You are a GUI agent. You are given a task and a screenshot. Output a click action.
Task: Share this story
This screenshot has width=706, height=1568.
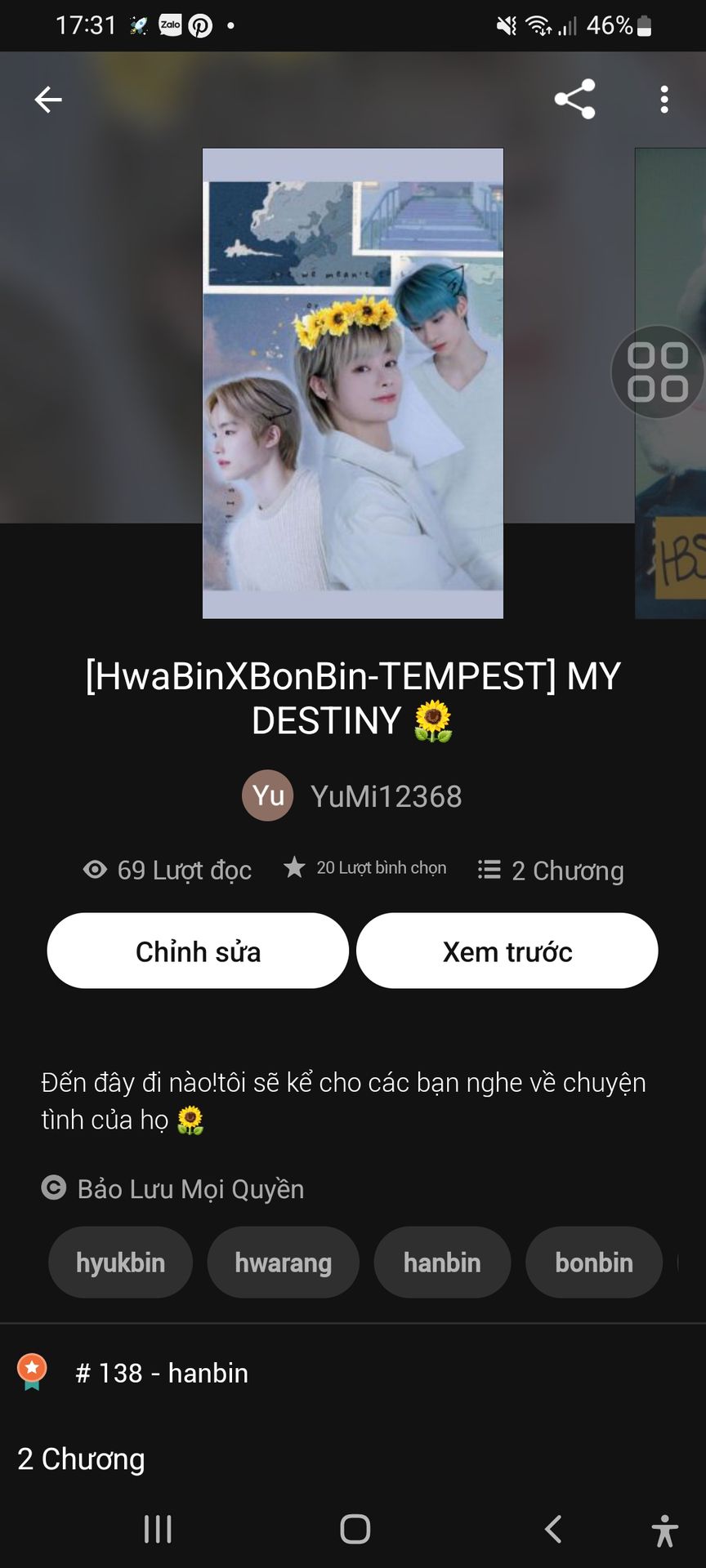(574, 100)
